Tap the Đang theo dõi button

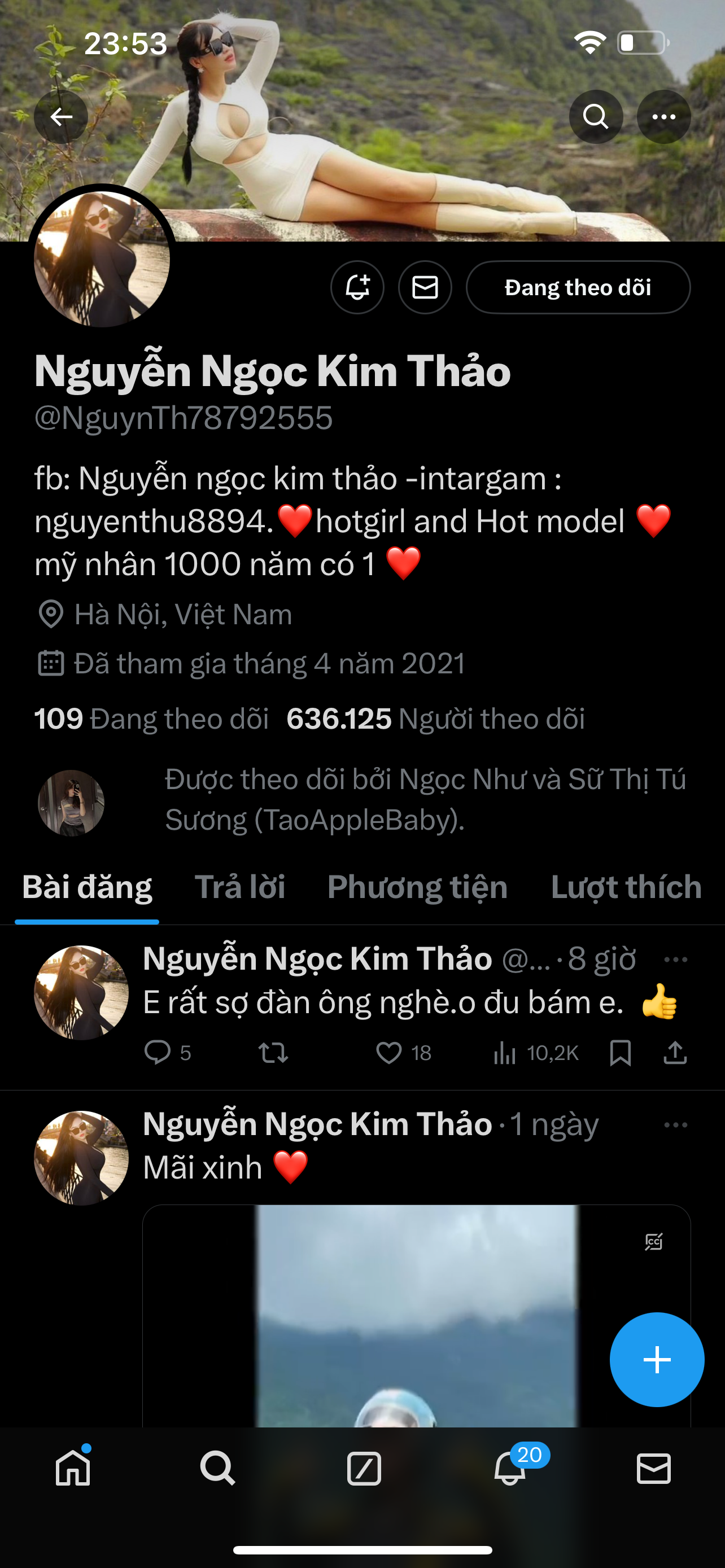pyautogui.click(x=578, y=287)
